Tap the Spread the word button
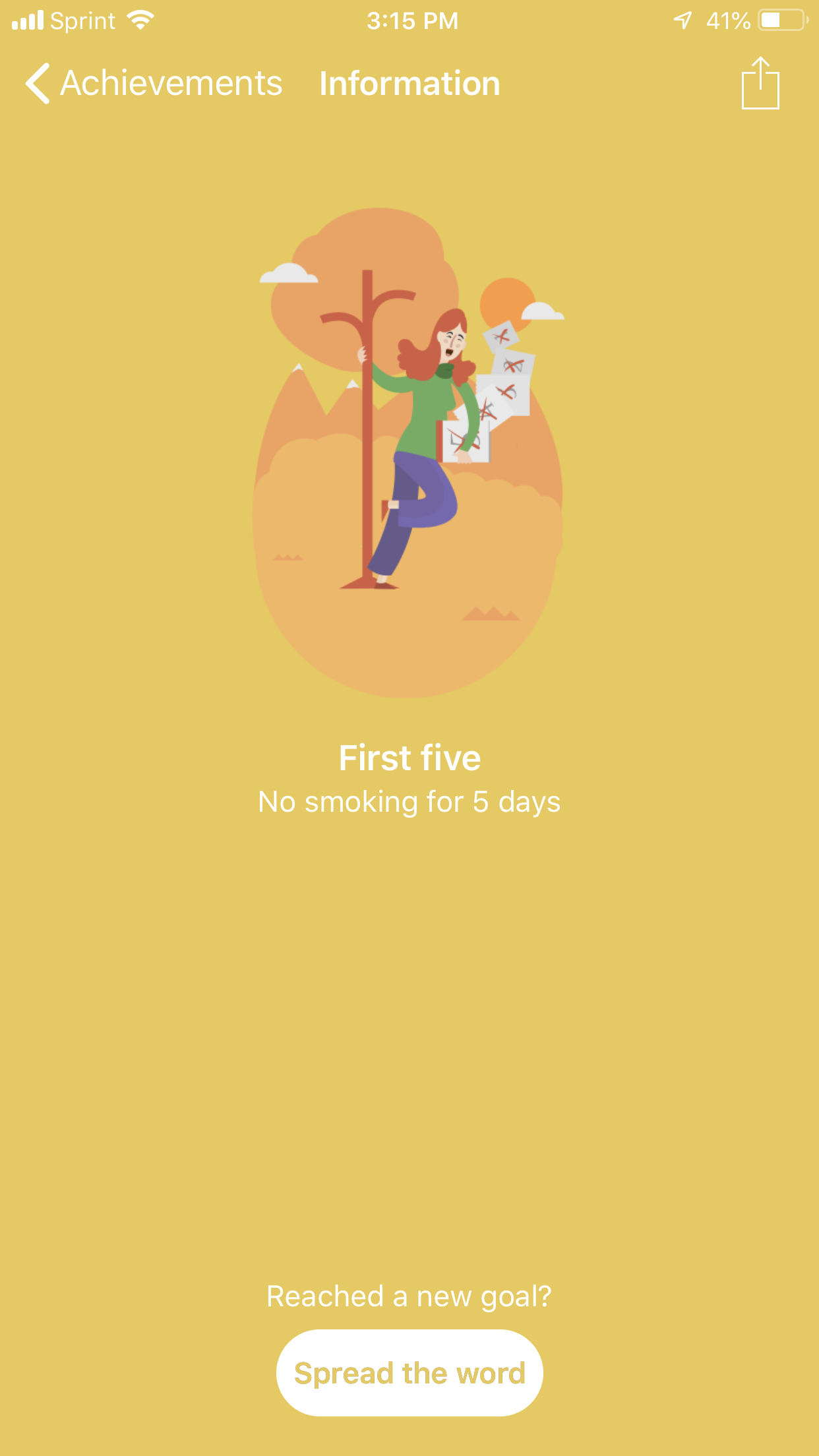This screenshot has width=819, height=1456. [409, 1373]
